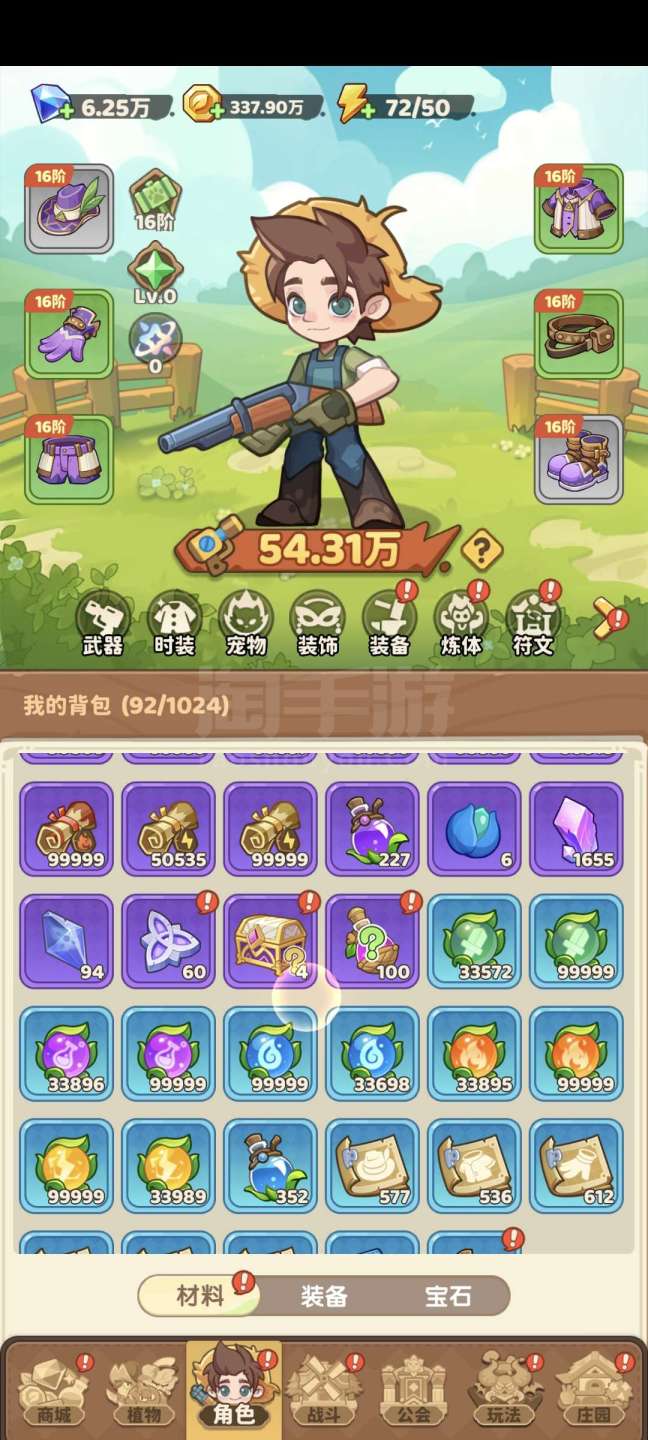The width and height of the screenshot is (648, 1440).
Task: Open the 装备 equipment menu
Action: tap(389, 622)
